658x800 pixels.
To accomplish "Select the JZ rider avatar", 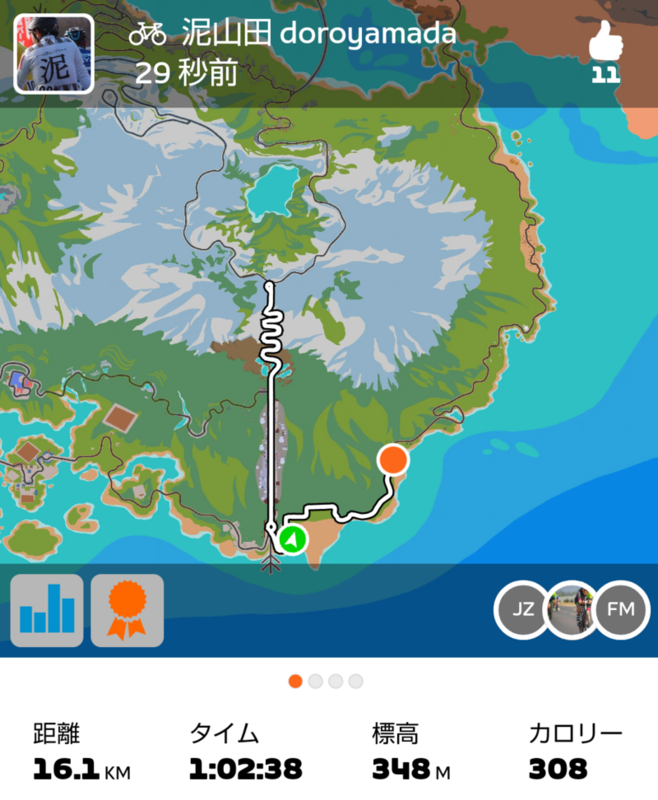I will pos(523,609).
